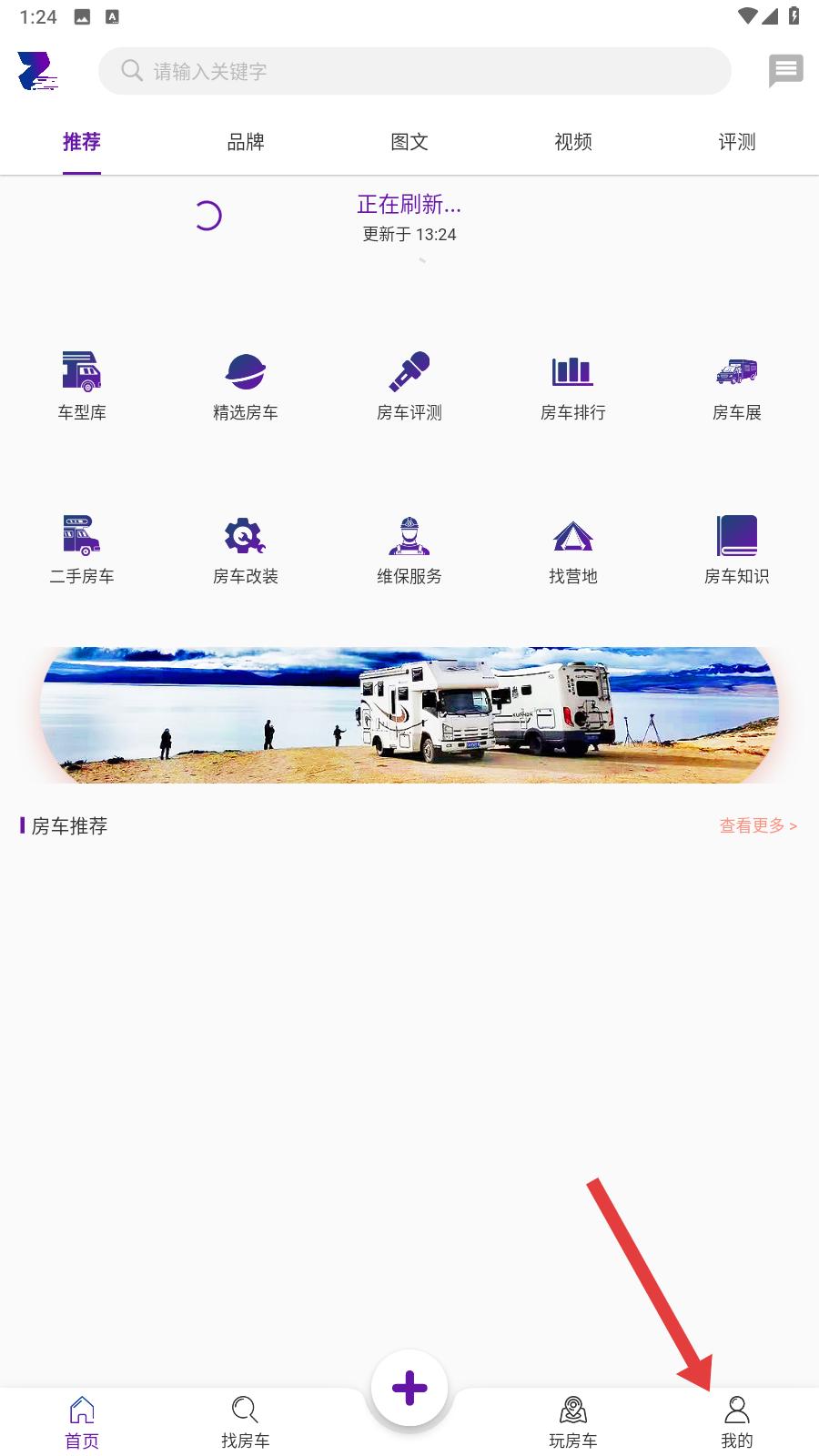Browse 二手房车 listings
The height and width of the screenshot is (1456, 819).
(x=82, y=549)
